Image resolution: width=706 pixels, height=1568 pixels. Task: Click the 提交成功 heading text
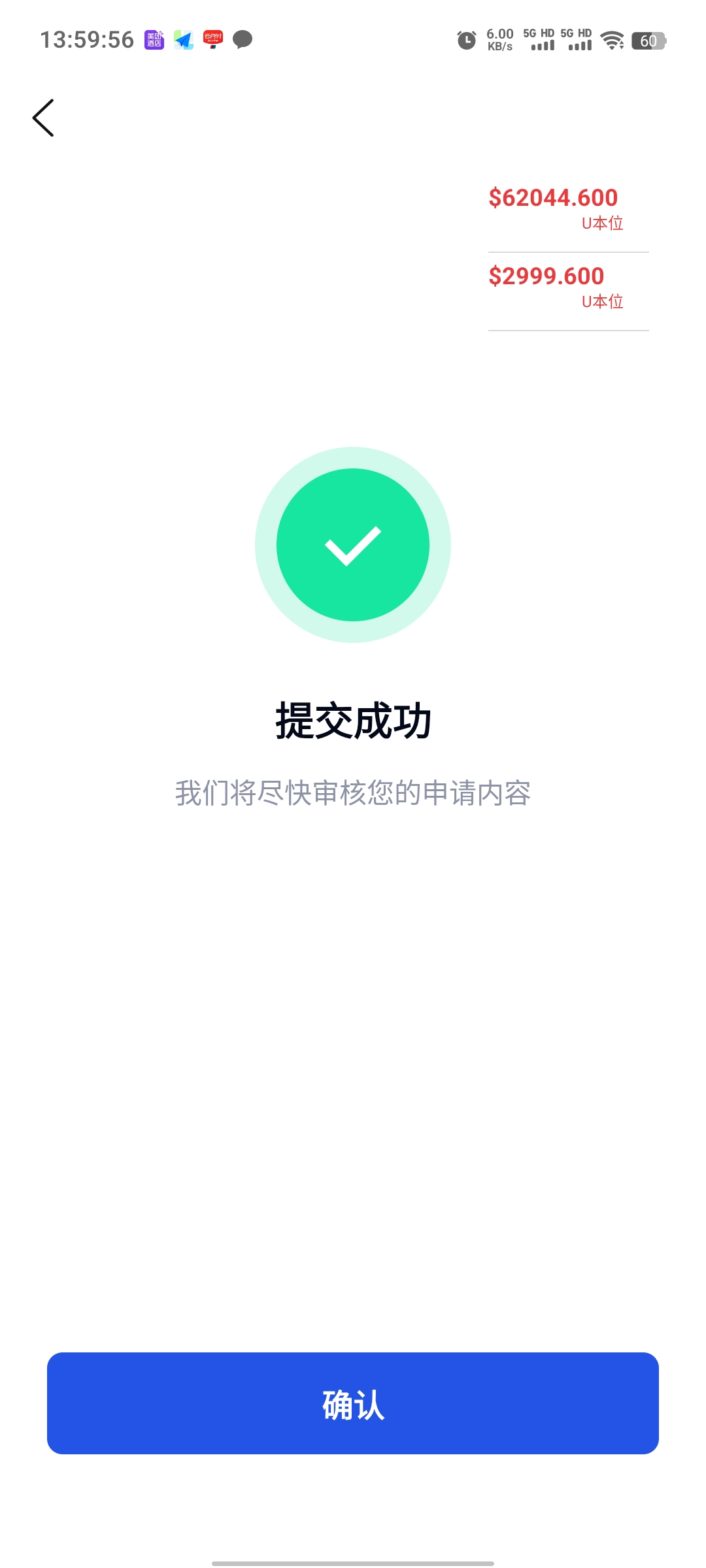point(353,717)
